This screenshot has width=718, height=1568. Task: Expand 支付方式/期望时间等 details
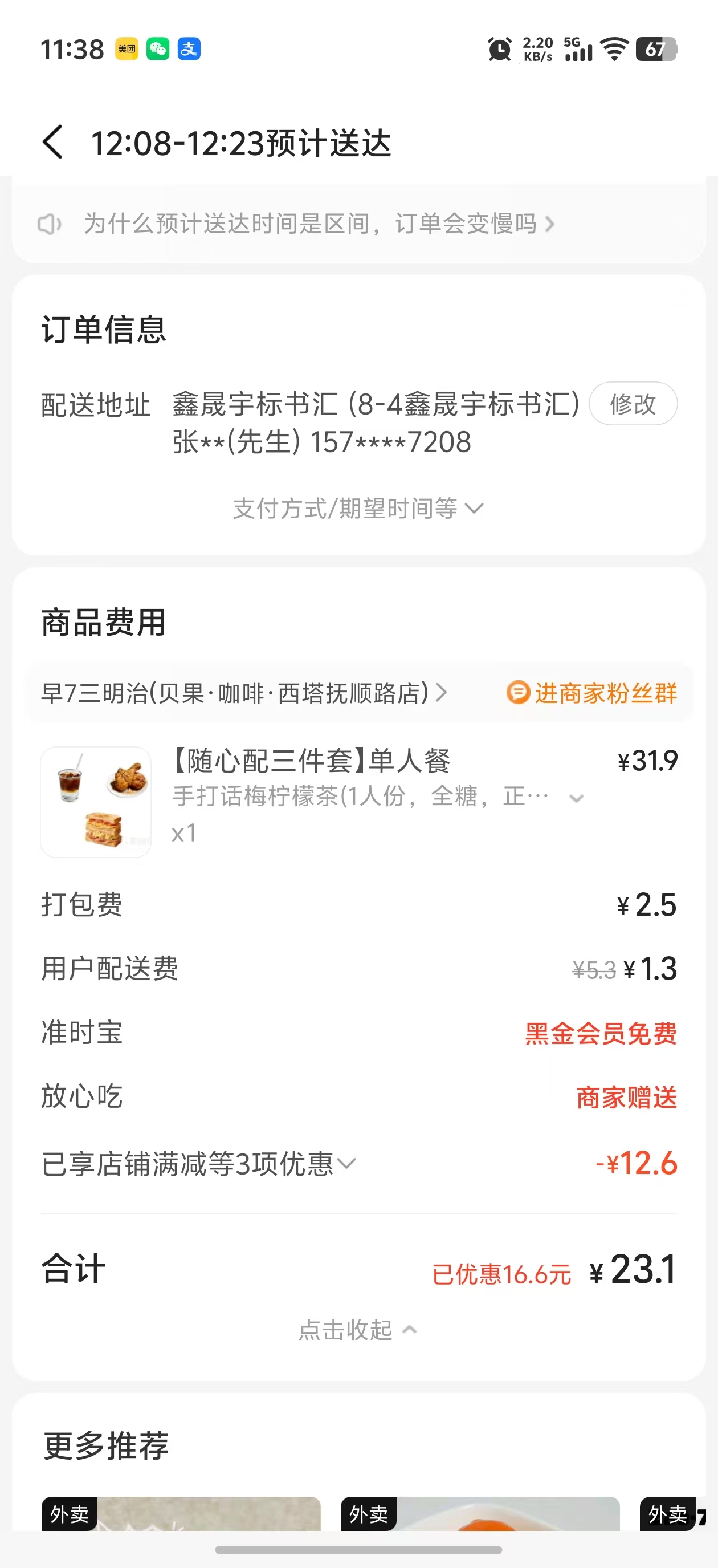[358, 508]
